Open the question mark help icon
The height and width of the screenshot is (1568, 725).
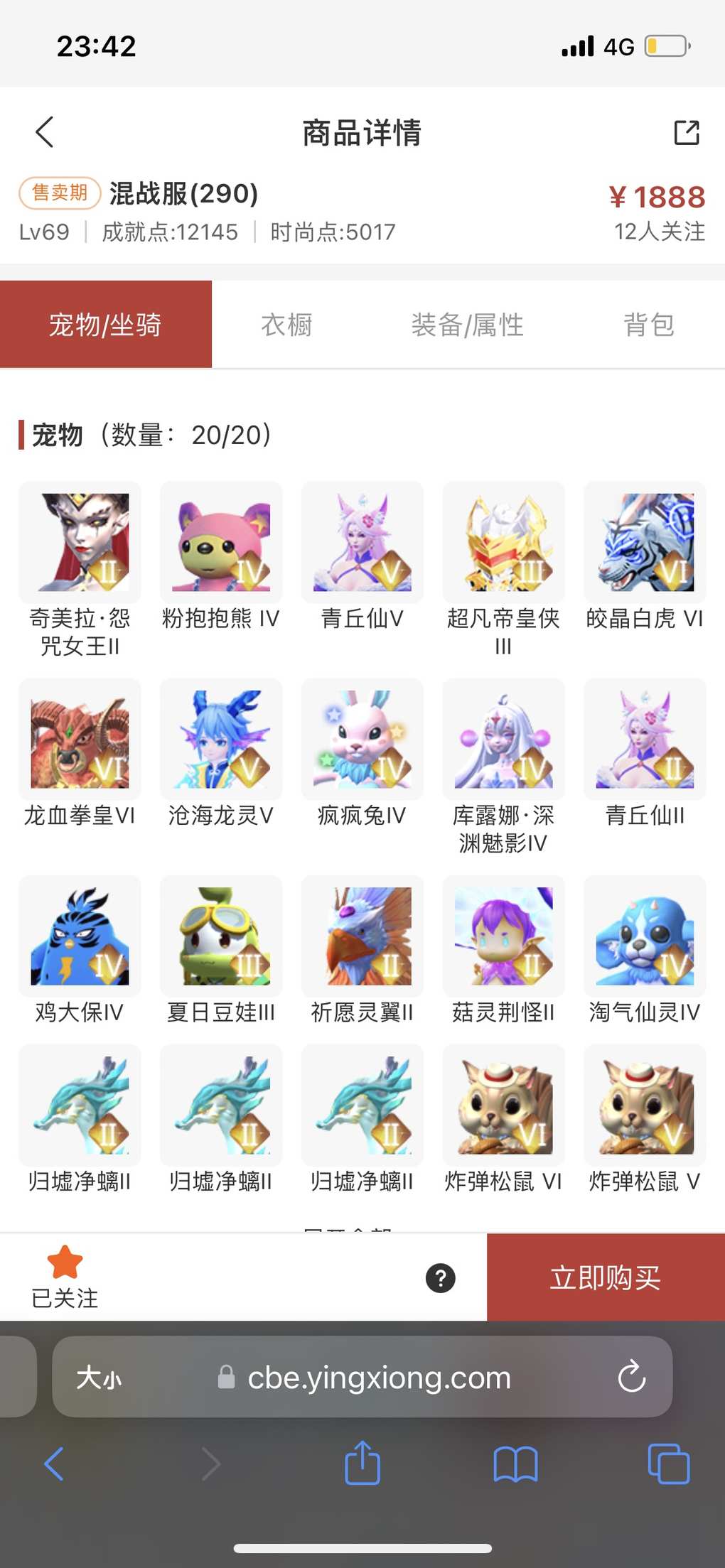(x=440, y=1278)
